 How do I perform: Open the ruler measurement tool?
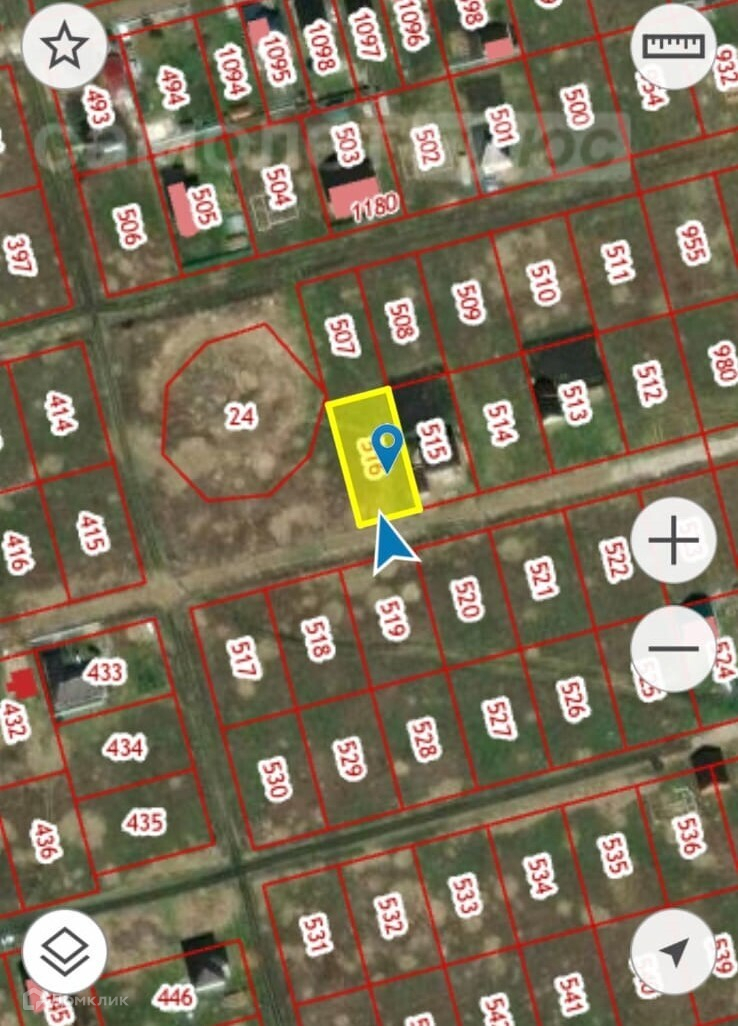[x=674, y=47]
